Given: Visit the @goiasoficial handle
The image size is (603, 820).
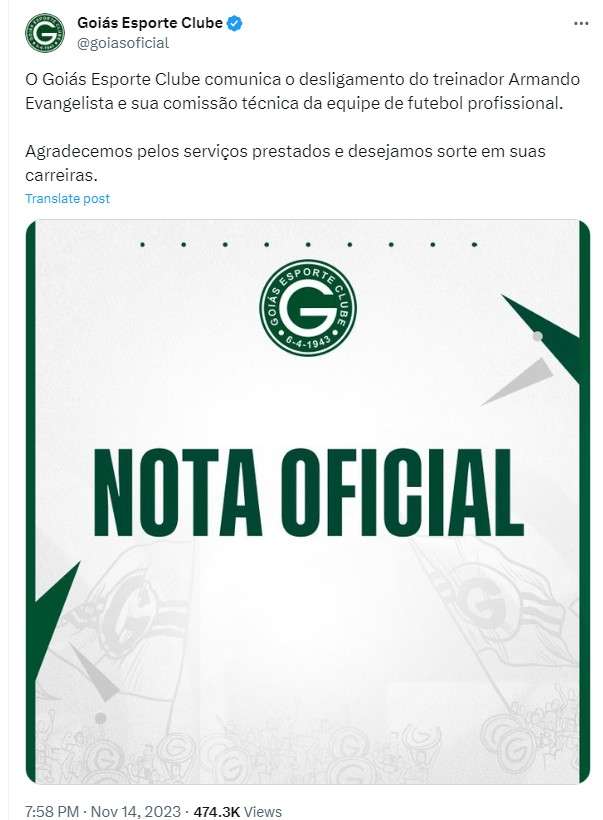Looking at the screenshot, I should pos(123,43).
